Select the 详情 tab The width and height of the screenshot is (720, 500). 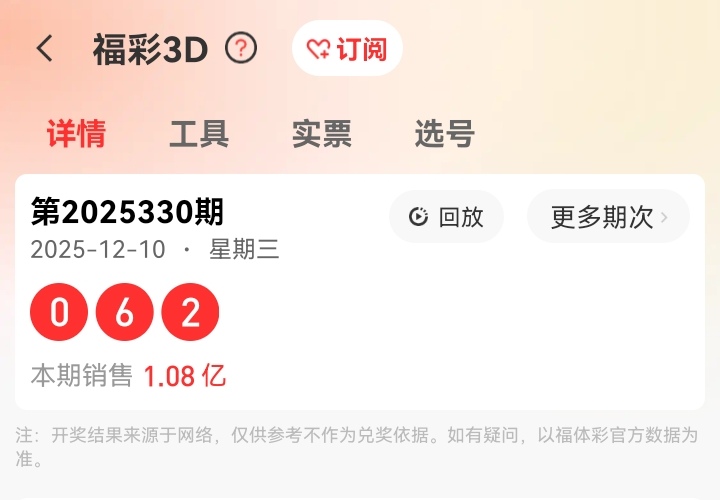point(76,134)
